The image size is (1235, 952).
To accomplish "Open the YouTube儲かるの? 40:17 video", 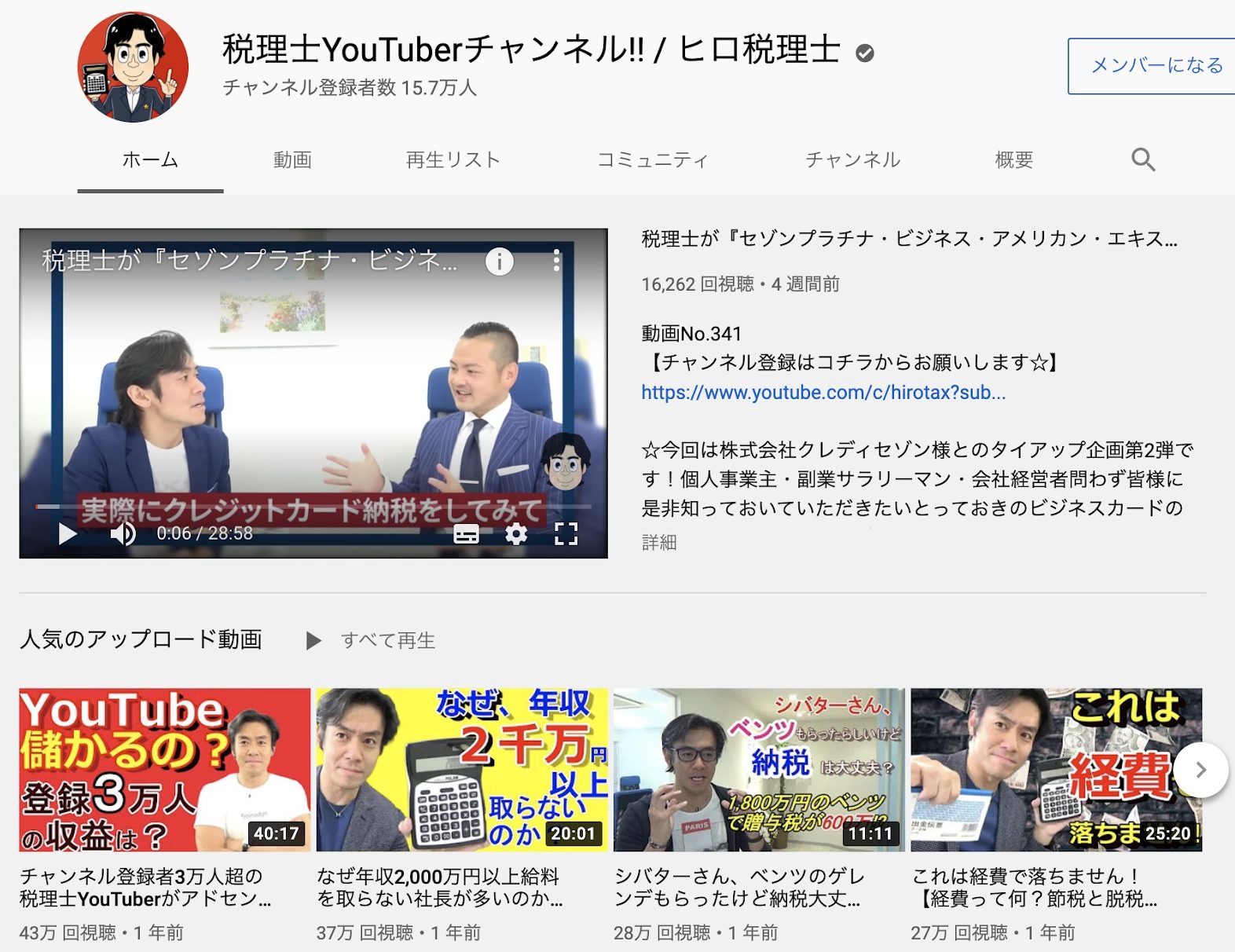I will coord(164,770).
